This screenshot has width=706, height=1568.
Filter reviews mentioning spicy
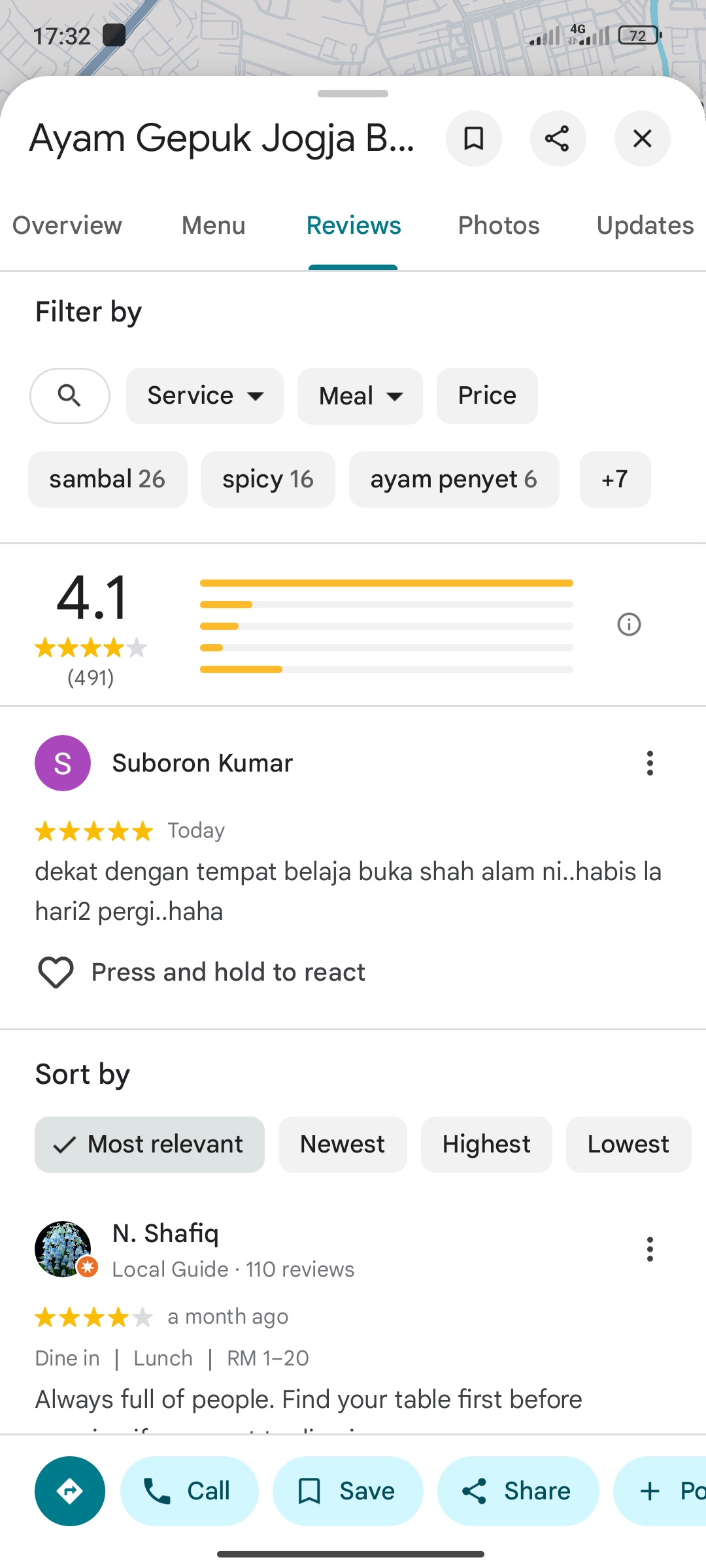click(268, 480)
